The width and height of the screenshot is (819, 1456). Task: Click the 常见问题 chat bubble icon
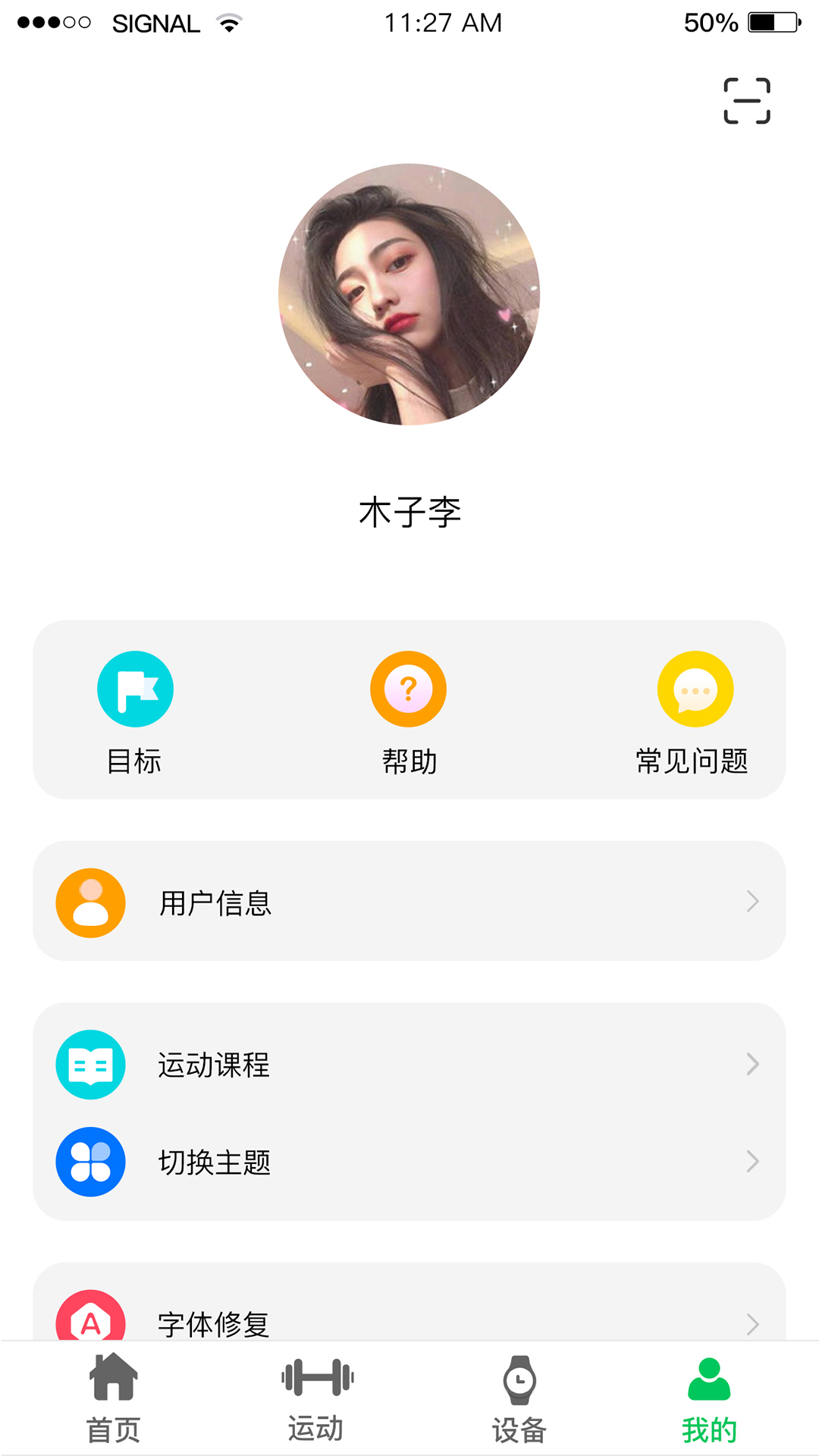click(695, 689)
